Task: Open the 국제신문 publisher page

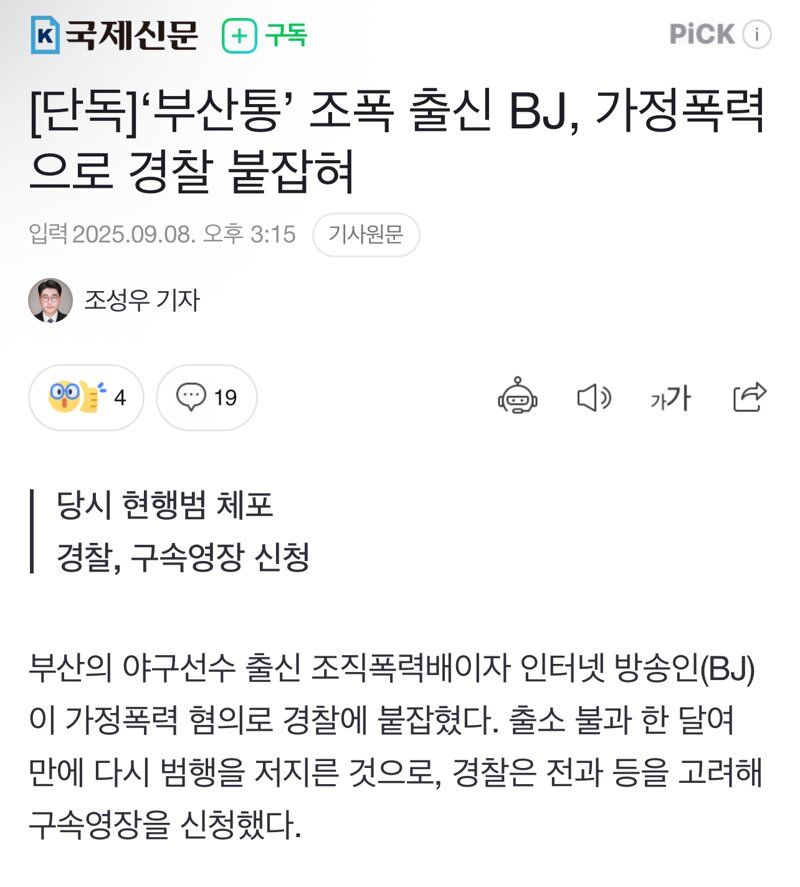Action: [x=115, y=36]
